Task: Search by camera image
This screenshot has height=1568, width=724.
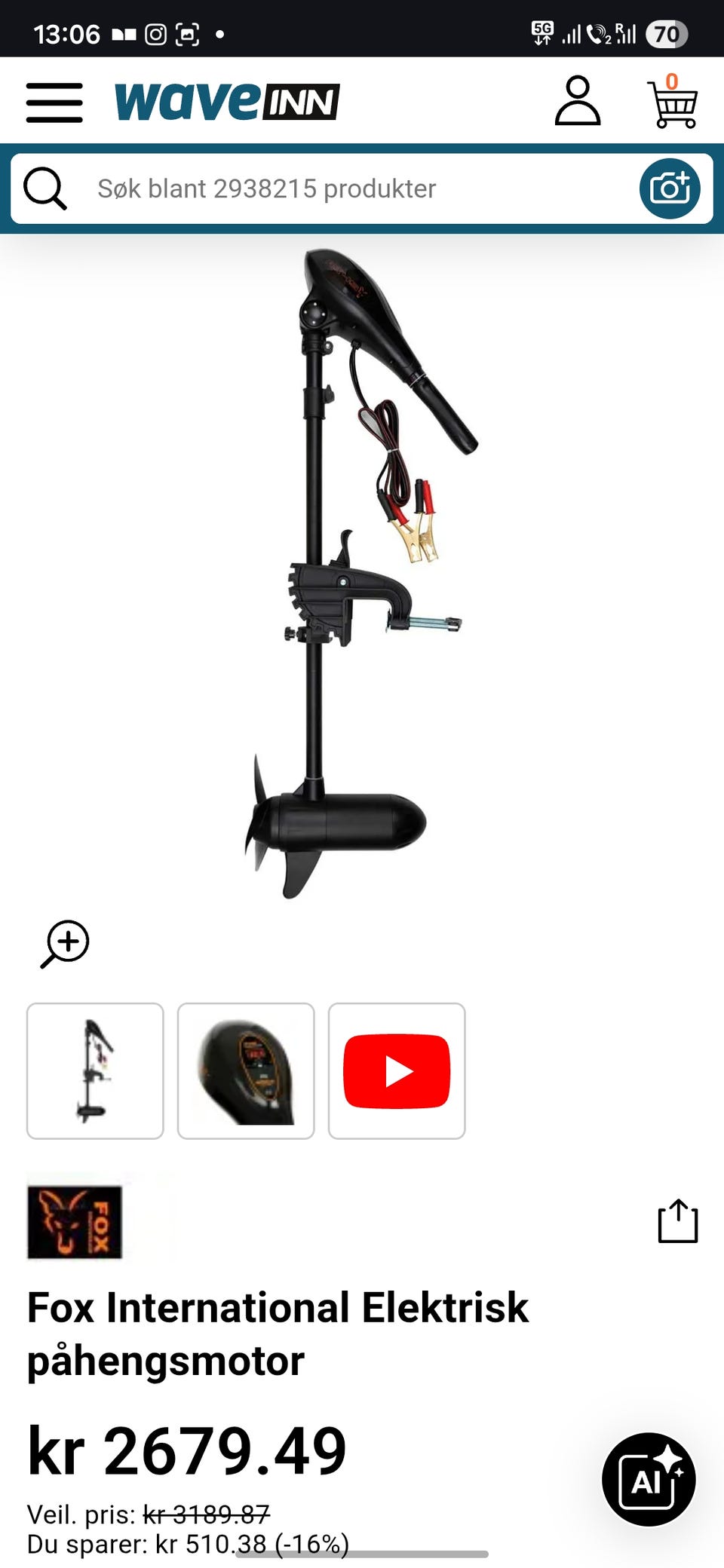Action: click(x=670, y=188)
